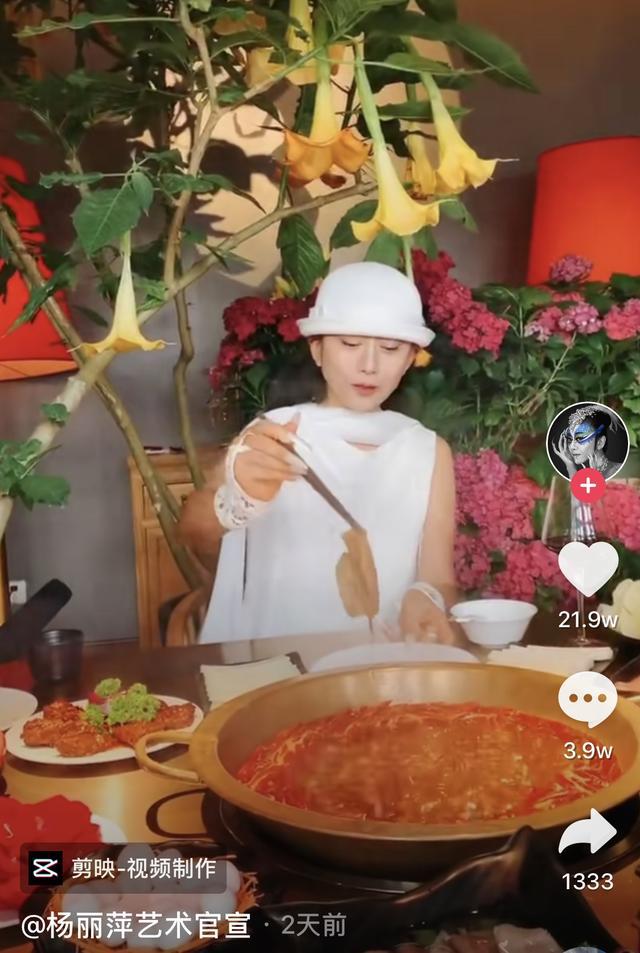This screenshot has width=640, height=953.
Task: Open the comments on this video
Action: click(x=587, y=699)
